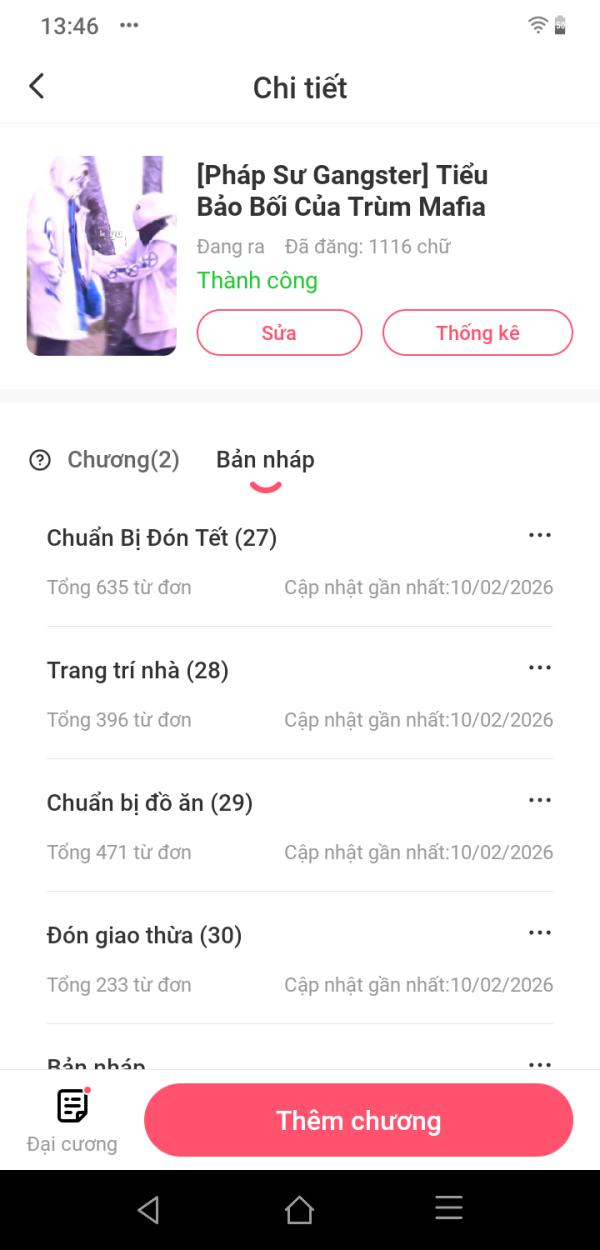Screen dimensions: 600x1250
Task: Open the help icon beside Chương
Action: [x=40, y=461]
